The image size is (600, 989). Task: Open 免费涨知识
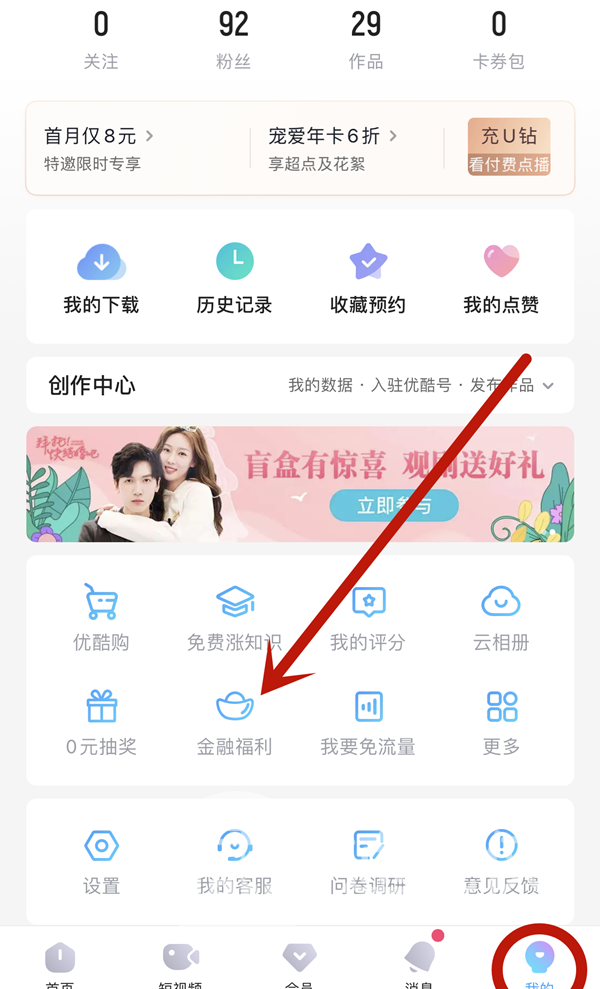tap(234, 617)
